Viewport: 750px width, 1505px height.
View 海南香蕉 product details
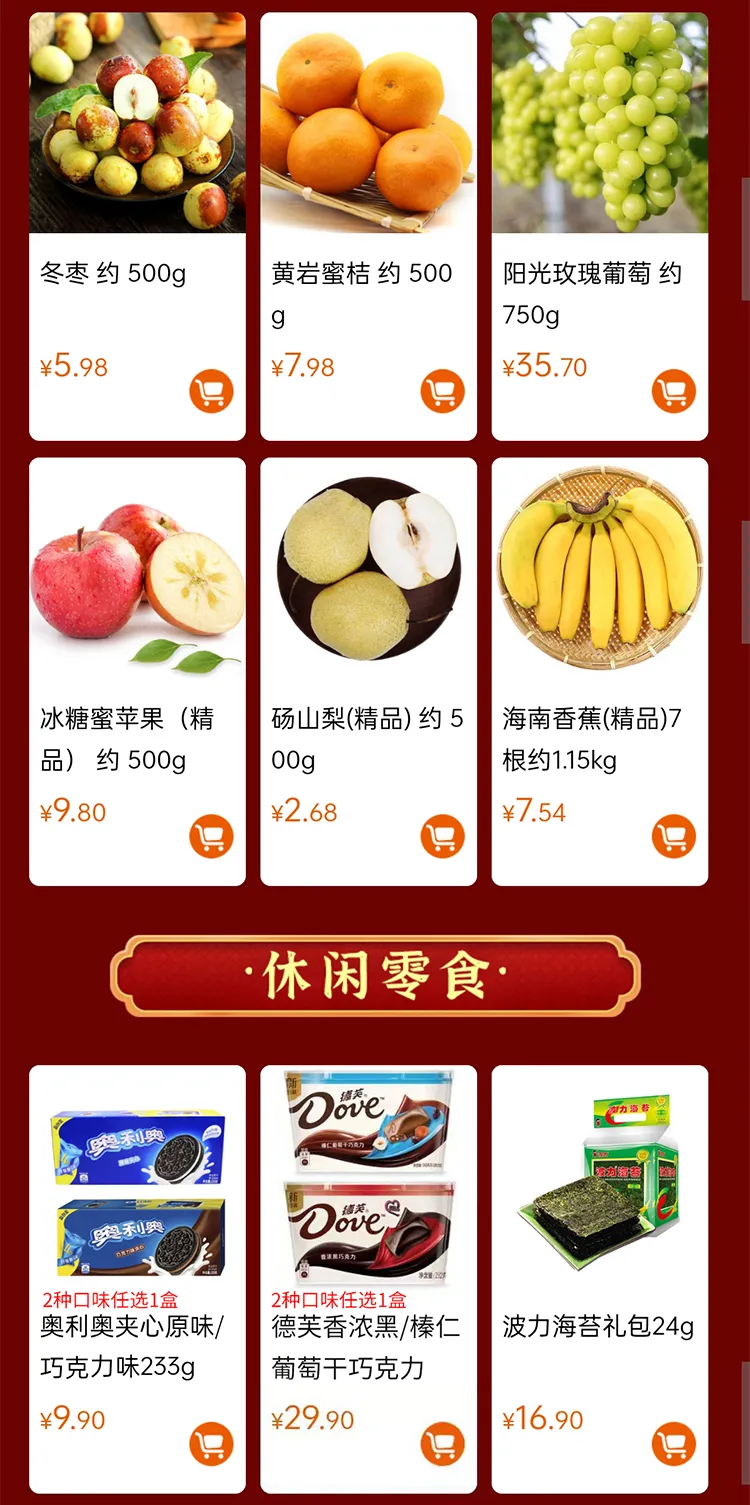(x=600, y=570)
